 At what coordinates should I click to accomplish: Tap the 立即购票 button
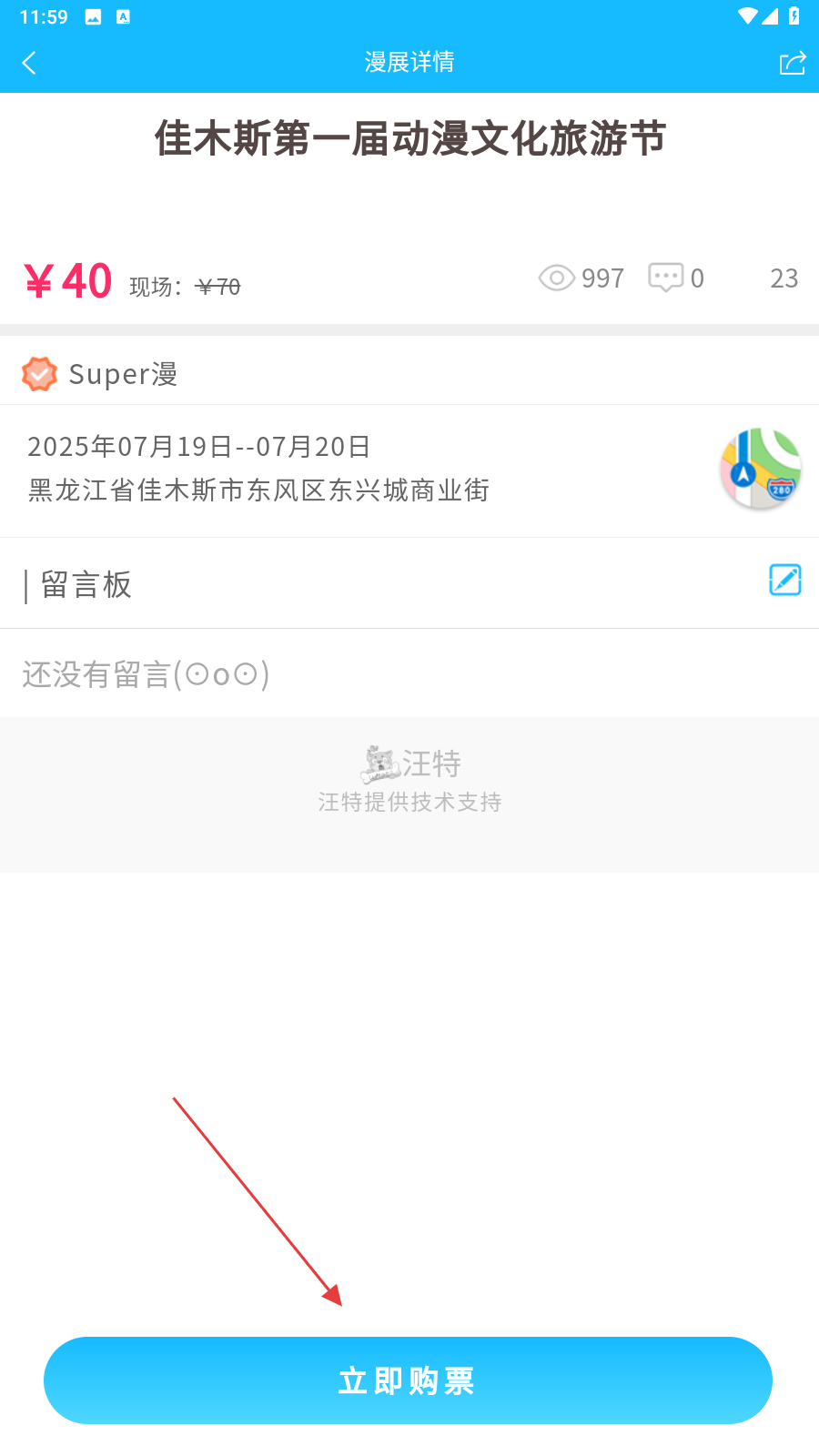click(408, 1380)
